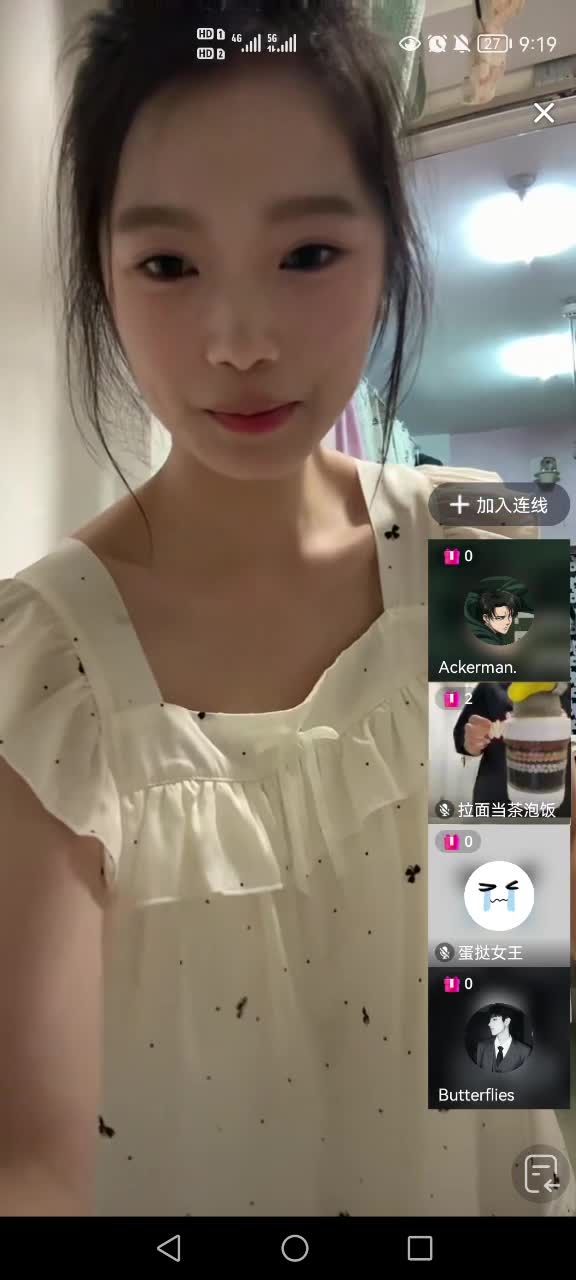Open 拉面当茶泡饭's video tile

tap(499, 753)
